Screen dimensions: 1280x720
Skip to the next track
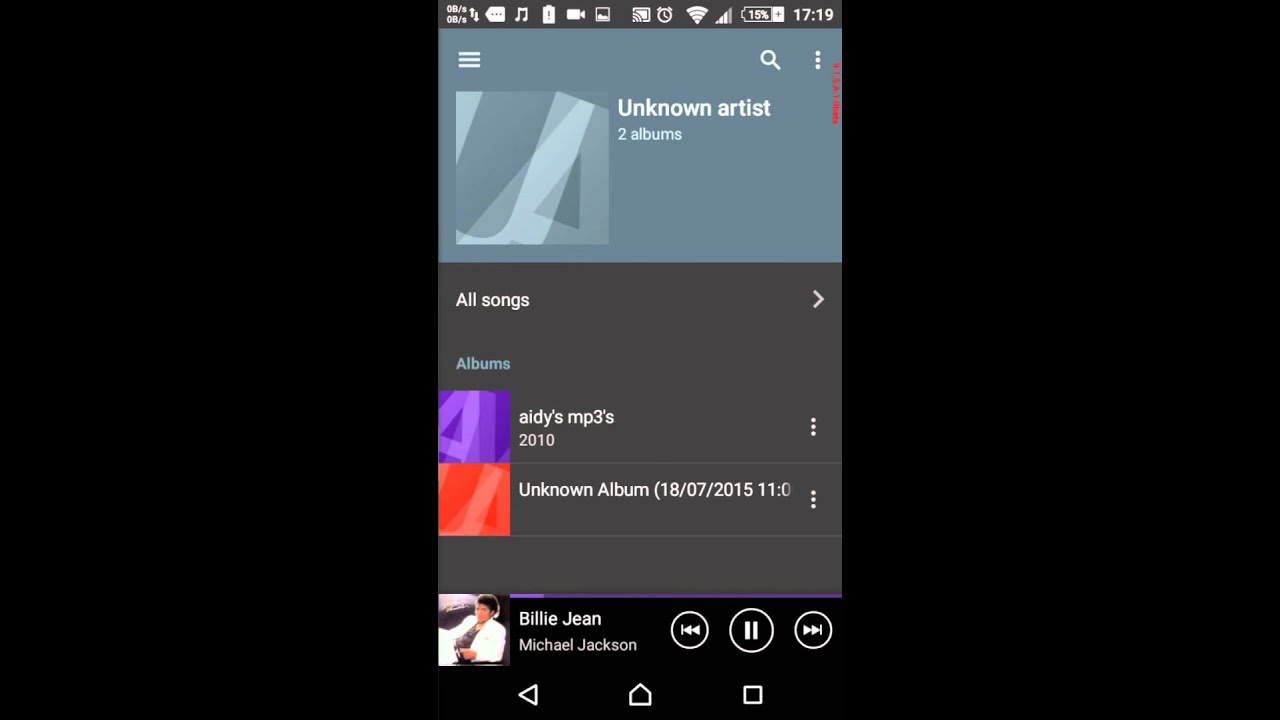[x=813, y=630]
